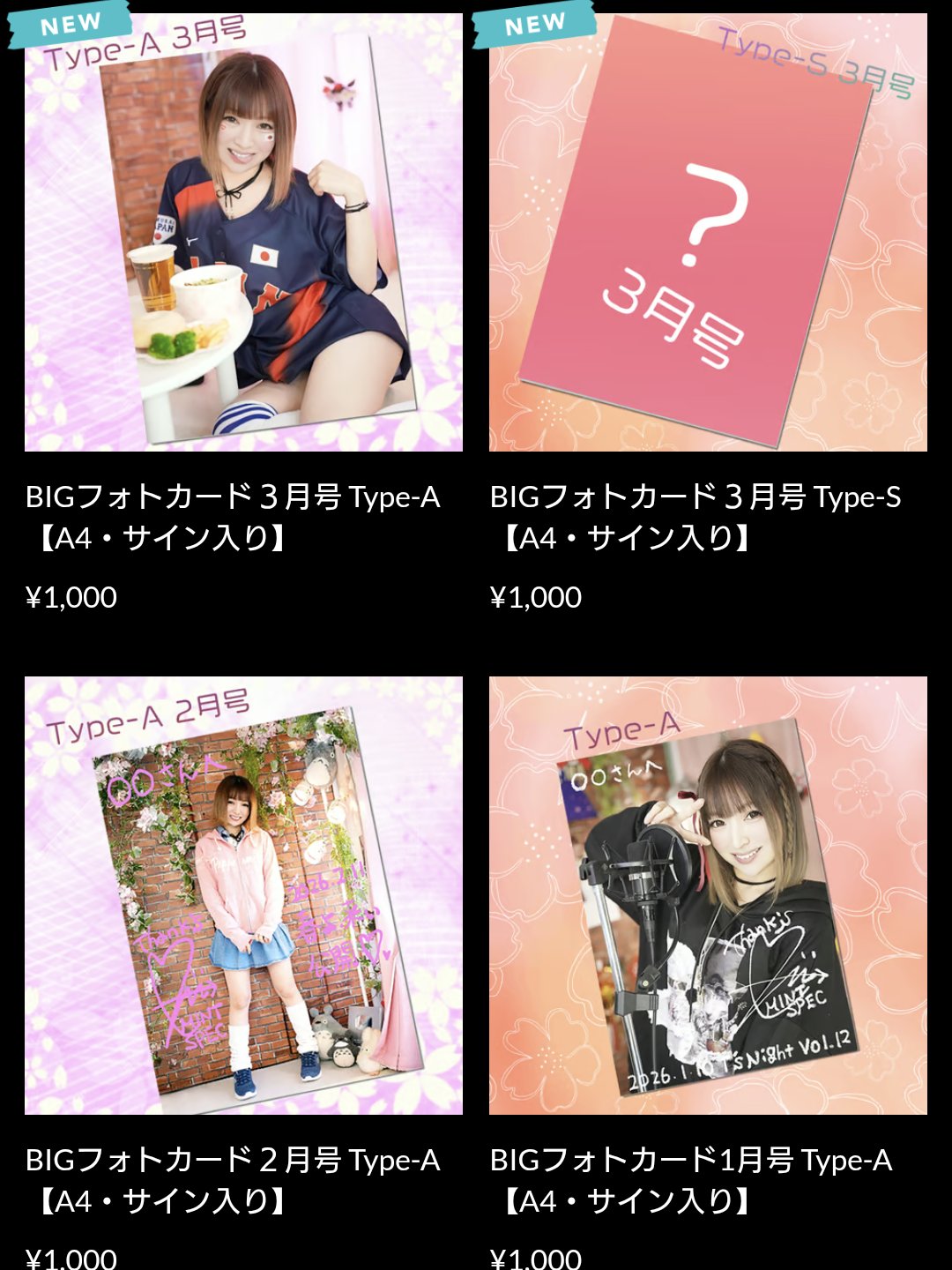952x1270 pixels.
Task: Open BIGフォトカード1月号 Type-A listing
Action: point(708,895)
